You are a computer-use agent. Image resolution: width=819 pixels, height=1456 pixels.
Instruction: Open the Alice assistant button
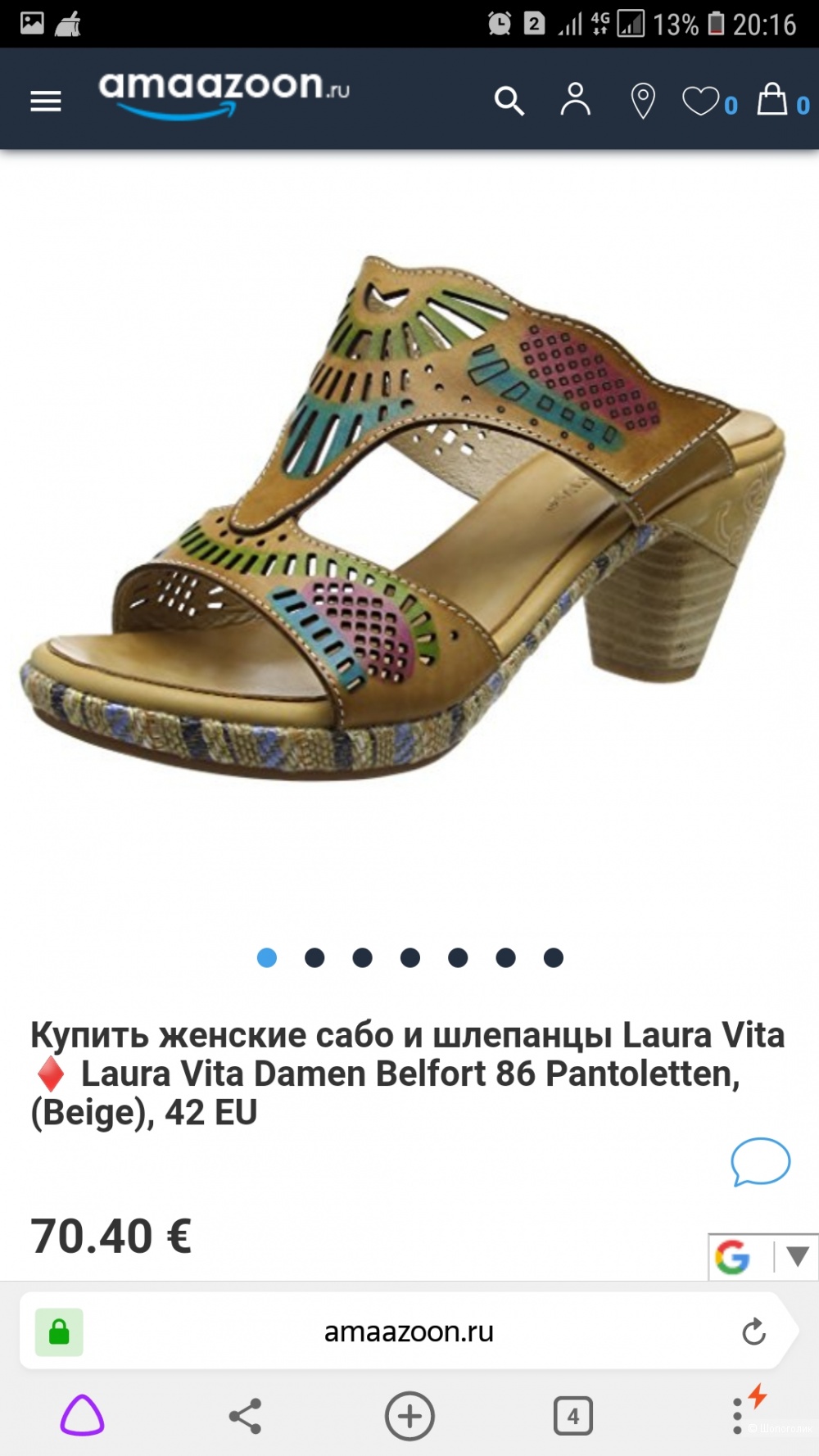click(82, 1416)
